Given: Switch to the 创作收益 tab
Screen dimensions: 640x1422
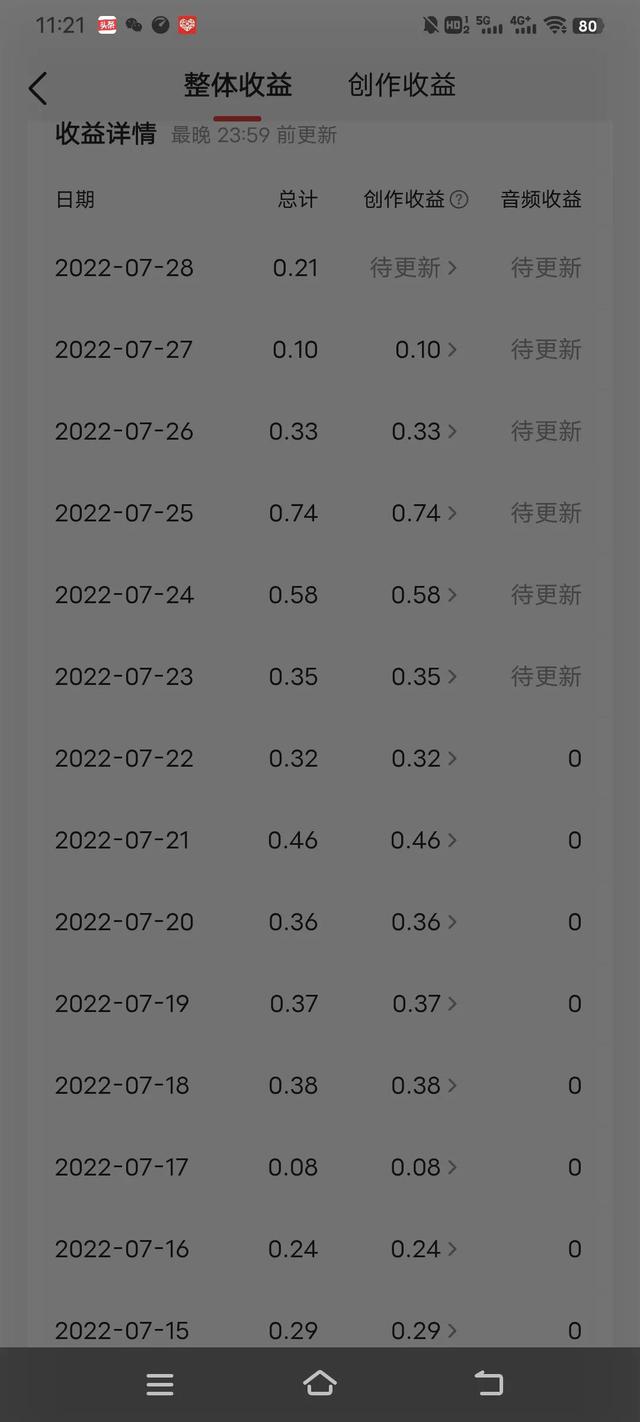Looking at the screenshot, I should point(402,86).
